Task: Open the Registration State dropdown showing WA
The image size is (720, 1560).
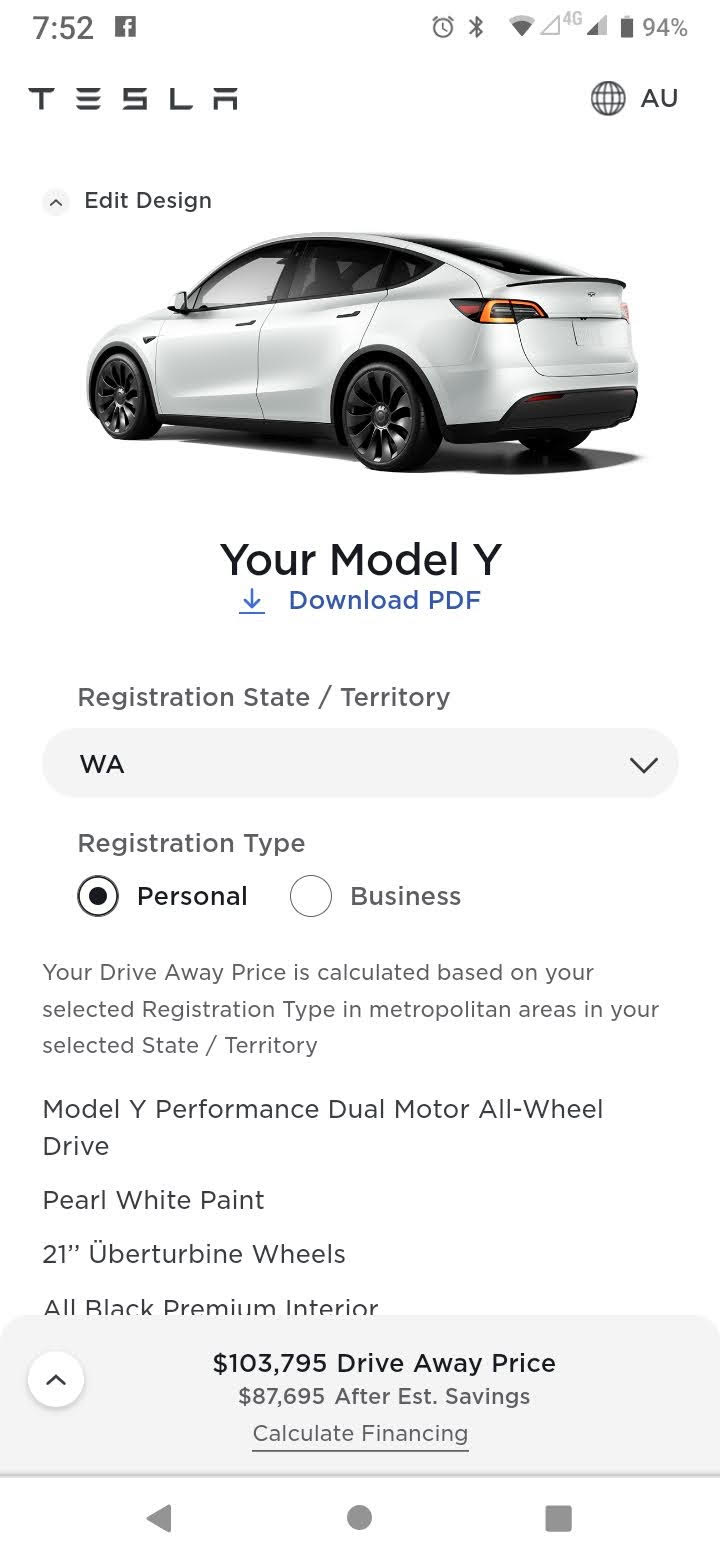Action: (360, 763)
